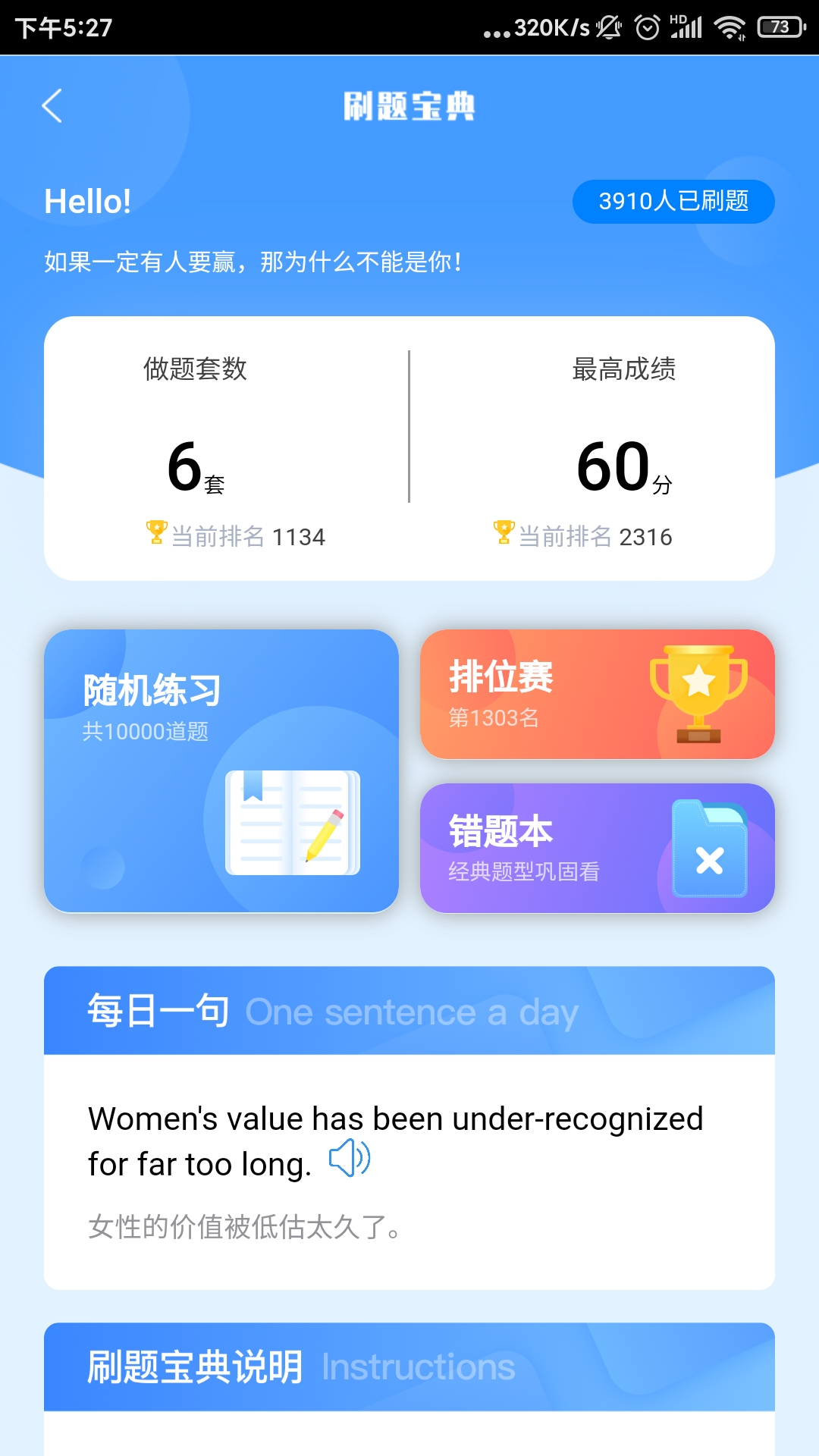The height and width of the screenshot is (1456, 819).
Task: Open the 错题本 wrong-question notebook
Action: pos(598,848)
